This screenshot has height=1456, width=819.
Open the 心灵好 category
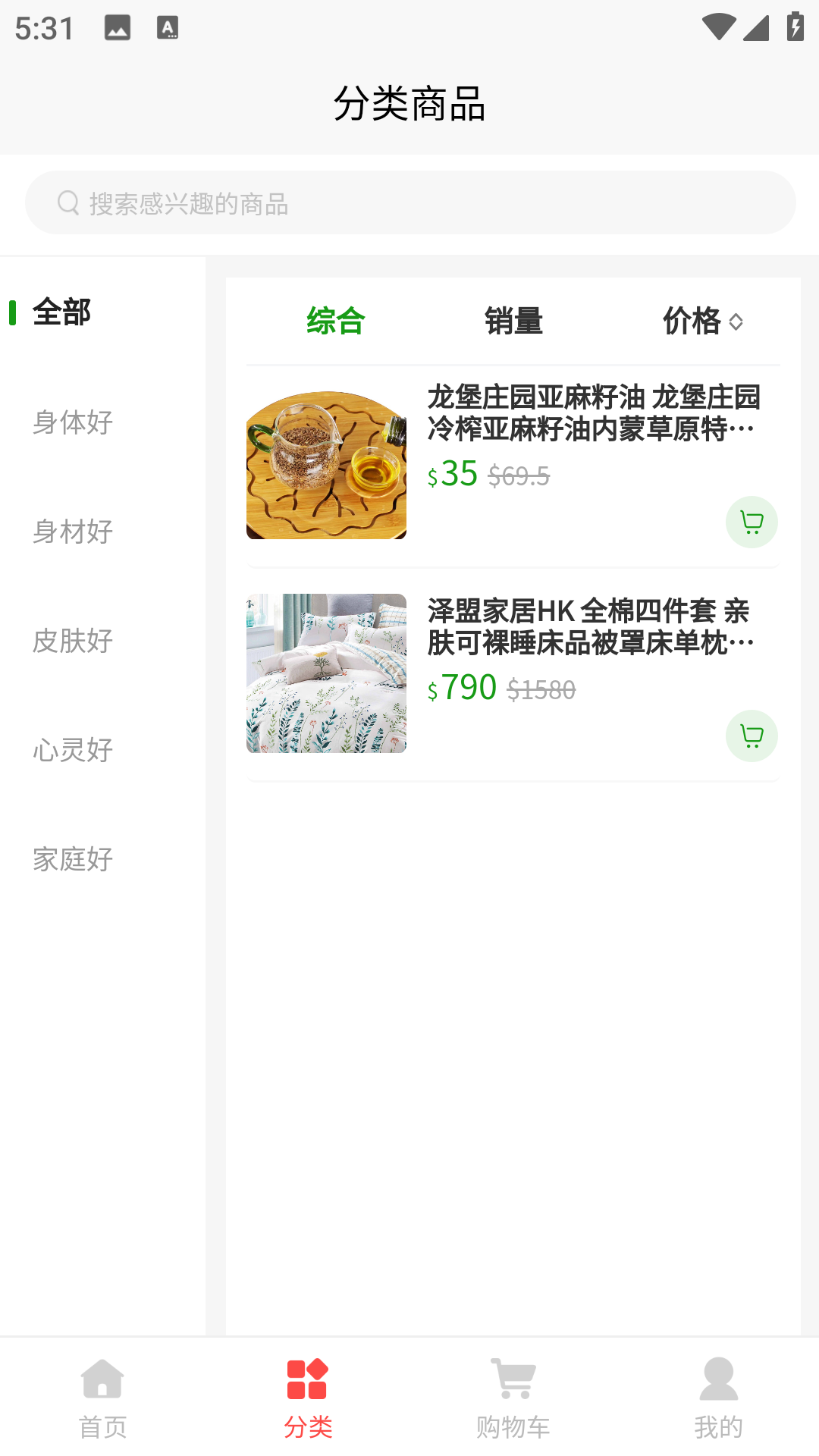(x=73, y=750)
